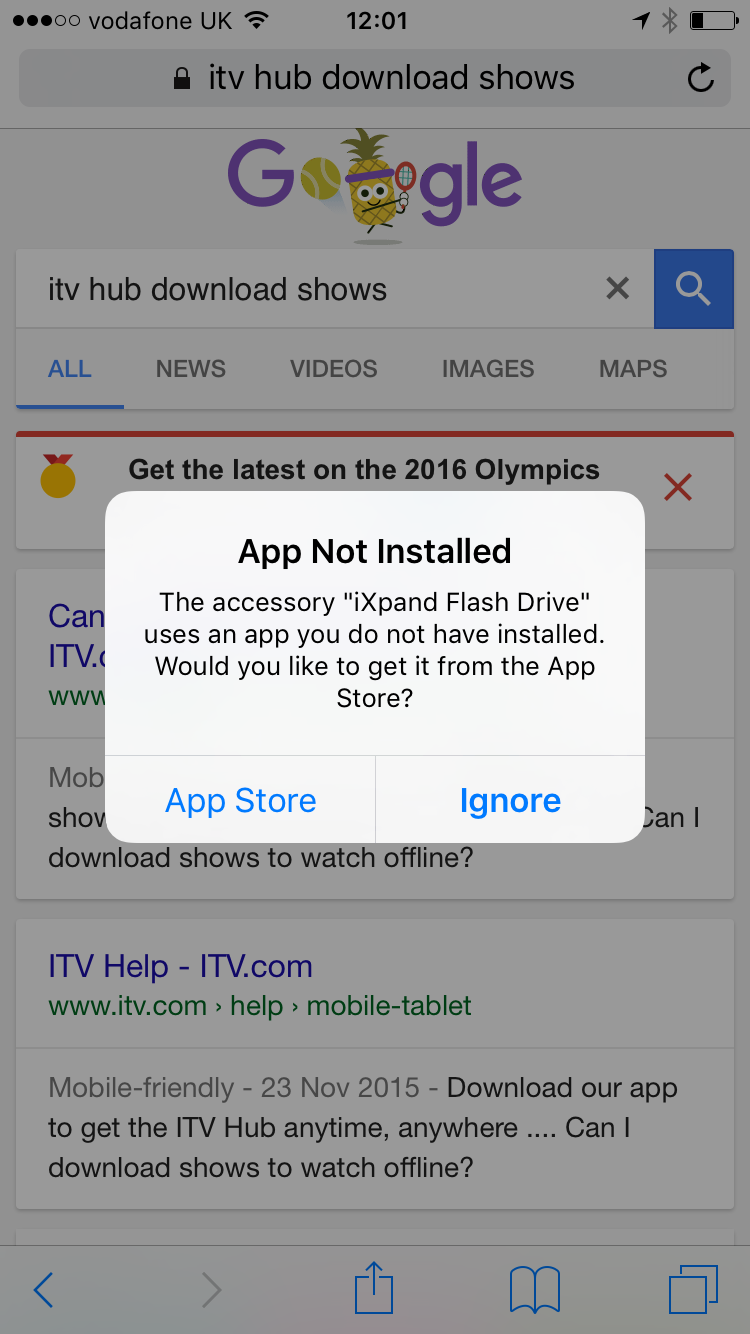This screenshot has height=1334, width=750.
Task: Go back in Safari
Action: [x=43, y=1290]
